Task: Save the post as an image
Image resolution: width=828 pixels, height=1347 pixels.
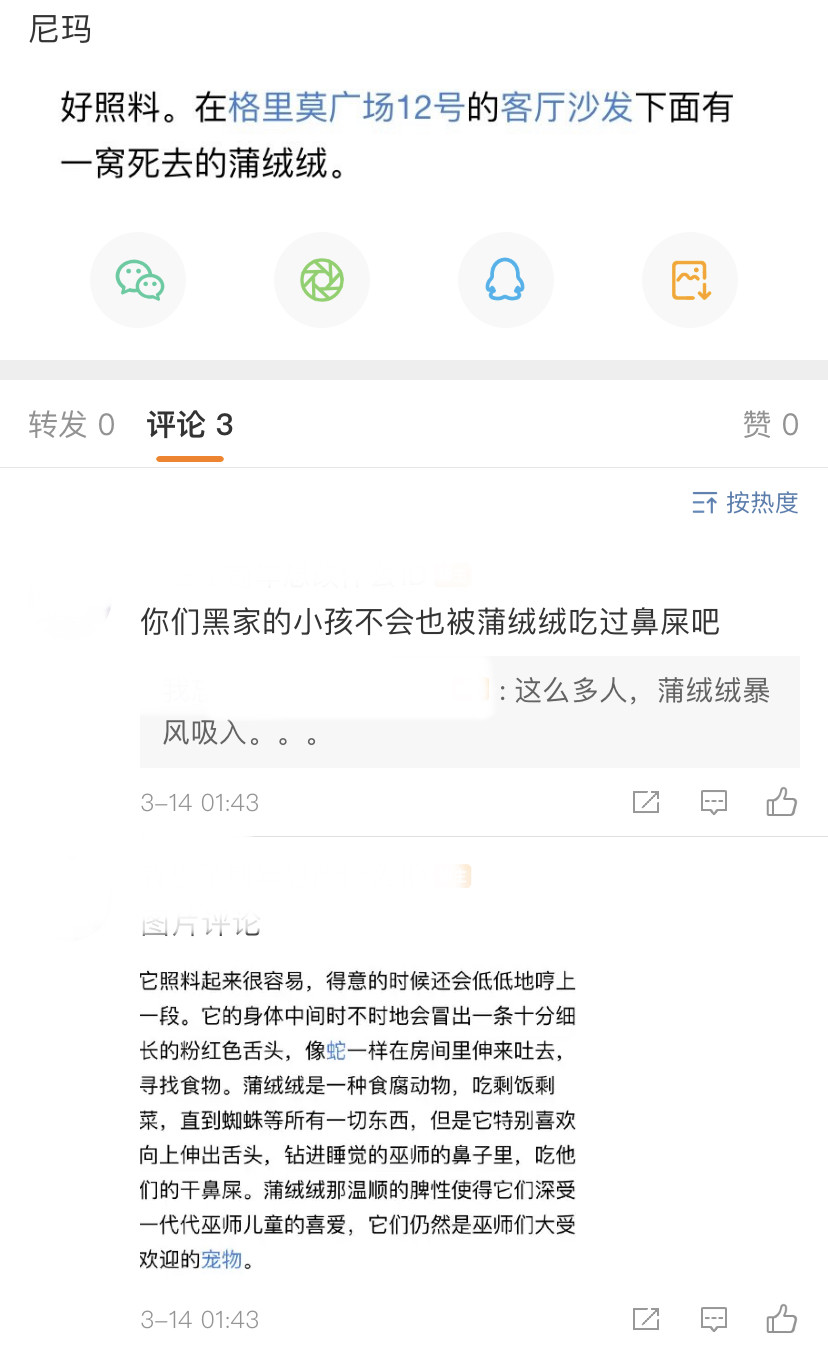Action: click(x=690, y=280)
